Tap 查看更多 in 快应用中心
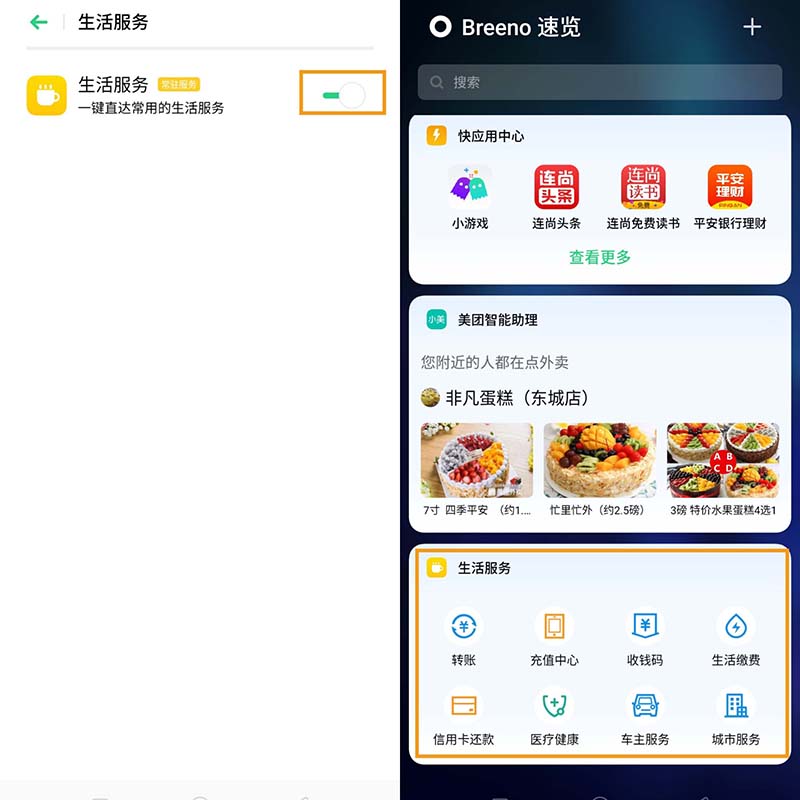The height and width of the screenshot is (800, 800). [600, 257]
